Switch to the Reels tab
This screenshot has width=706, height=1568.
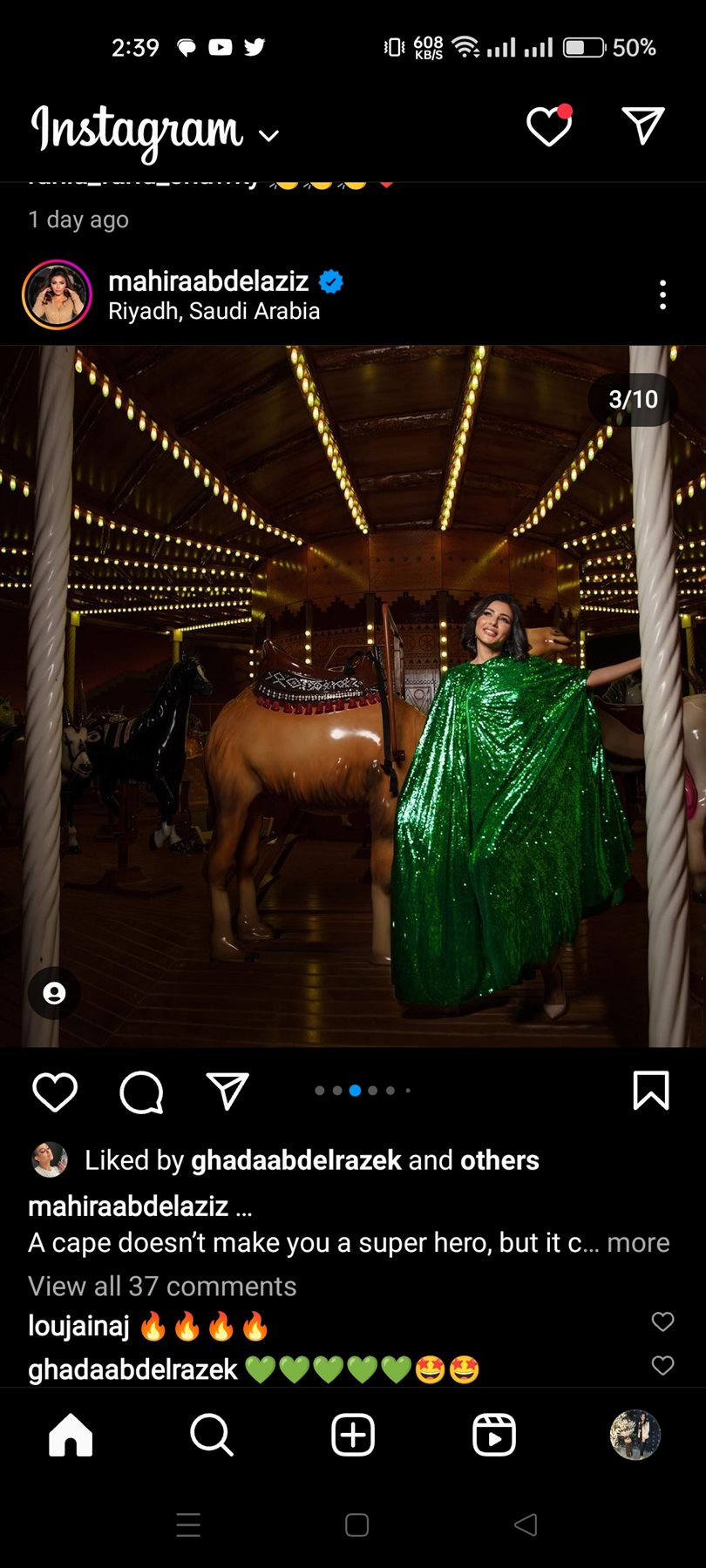click(x=494, y=1435)
